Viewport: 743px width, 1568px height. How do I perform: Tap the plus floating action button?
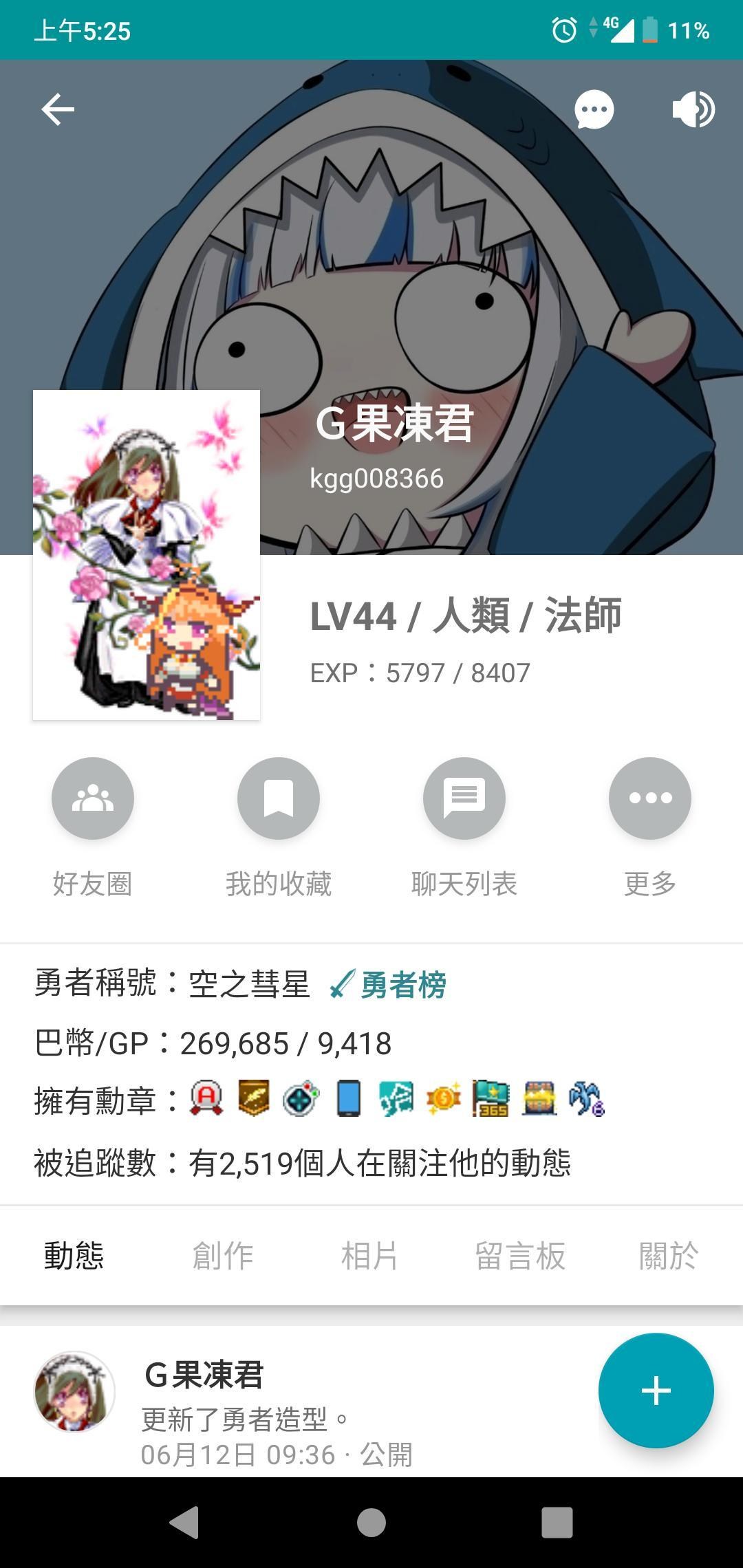point(656,1391)
